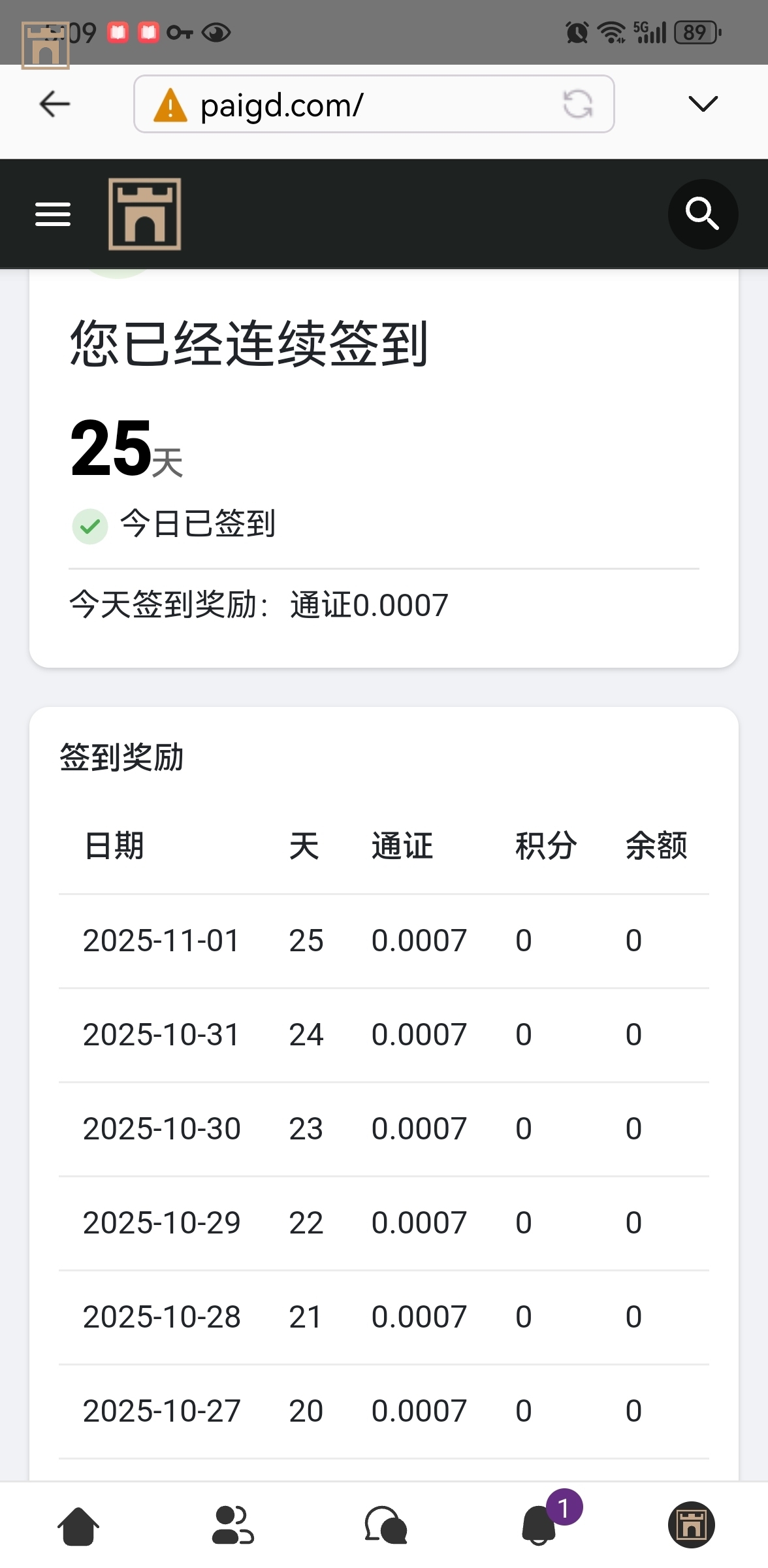Expand the browser options chevron
768x1568 pixels.
(702, 104)
